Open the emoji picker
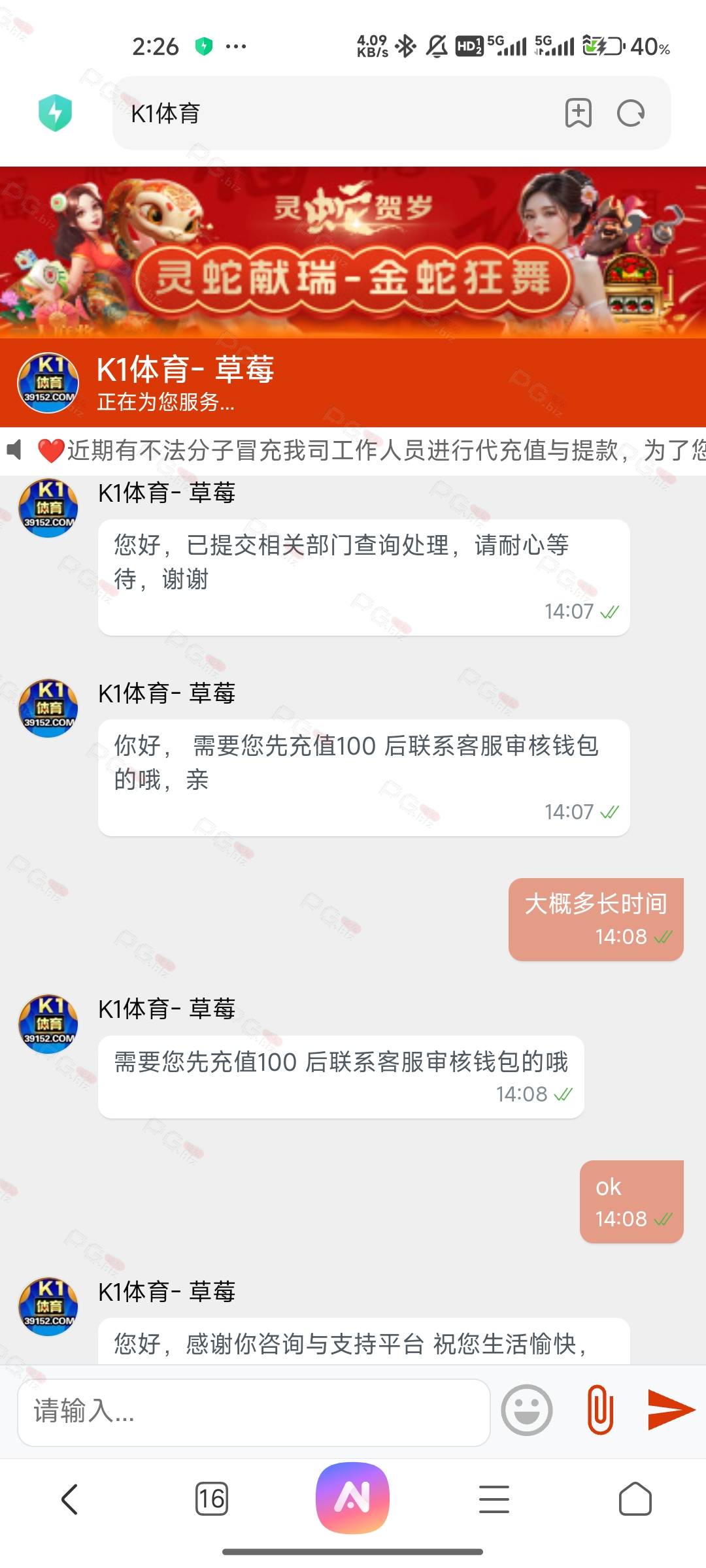This screenshot has width=706, height=1568. (x=527, y=1411)
